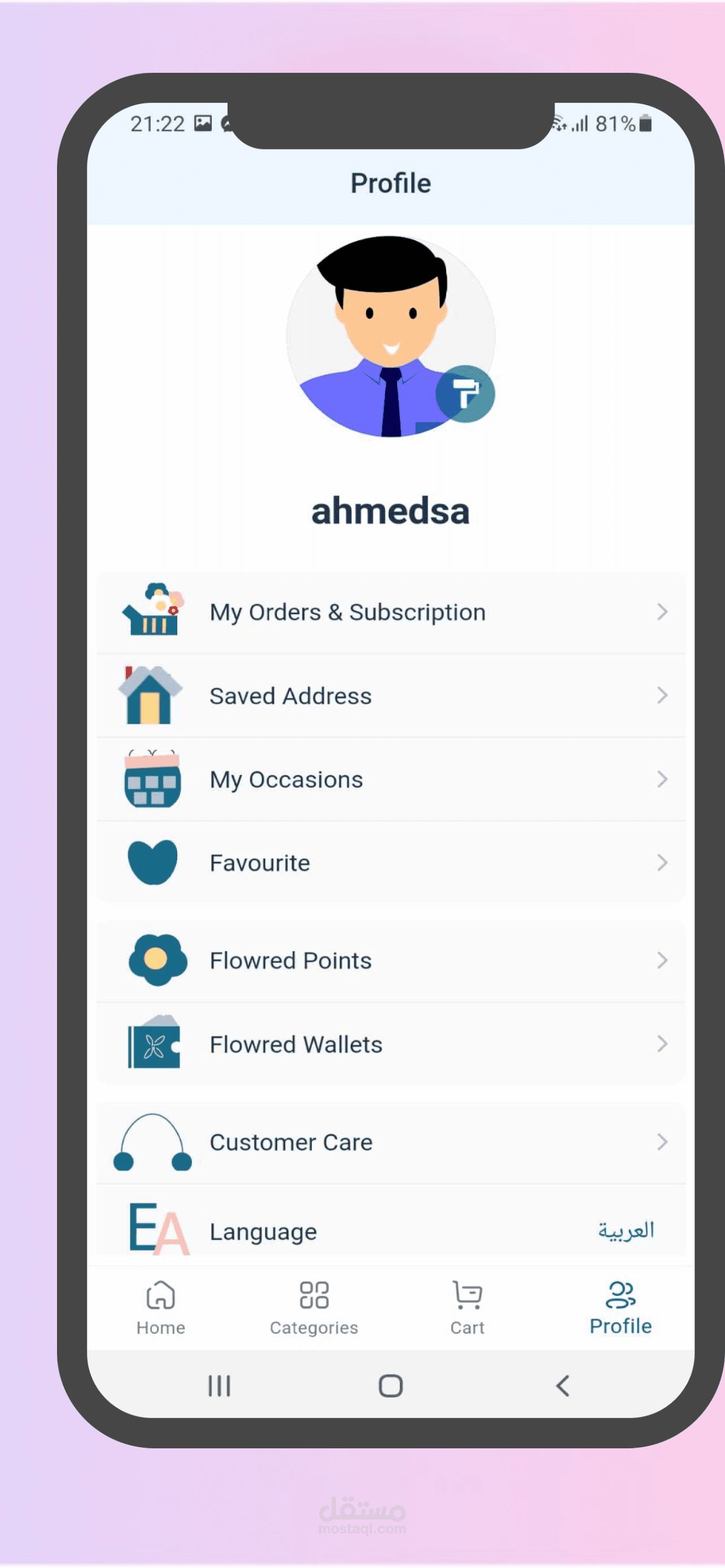View My Occasions
725x1568 pixels.
[391, 779]
